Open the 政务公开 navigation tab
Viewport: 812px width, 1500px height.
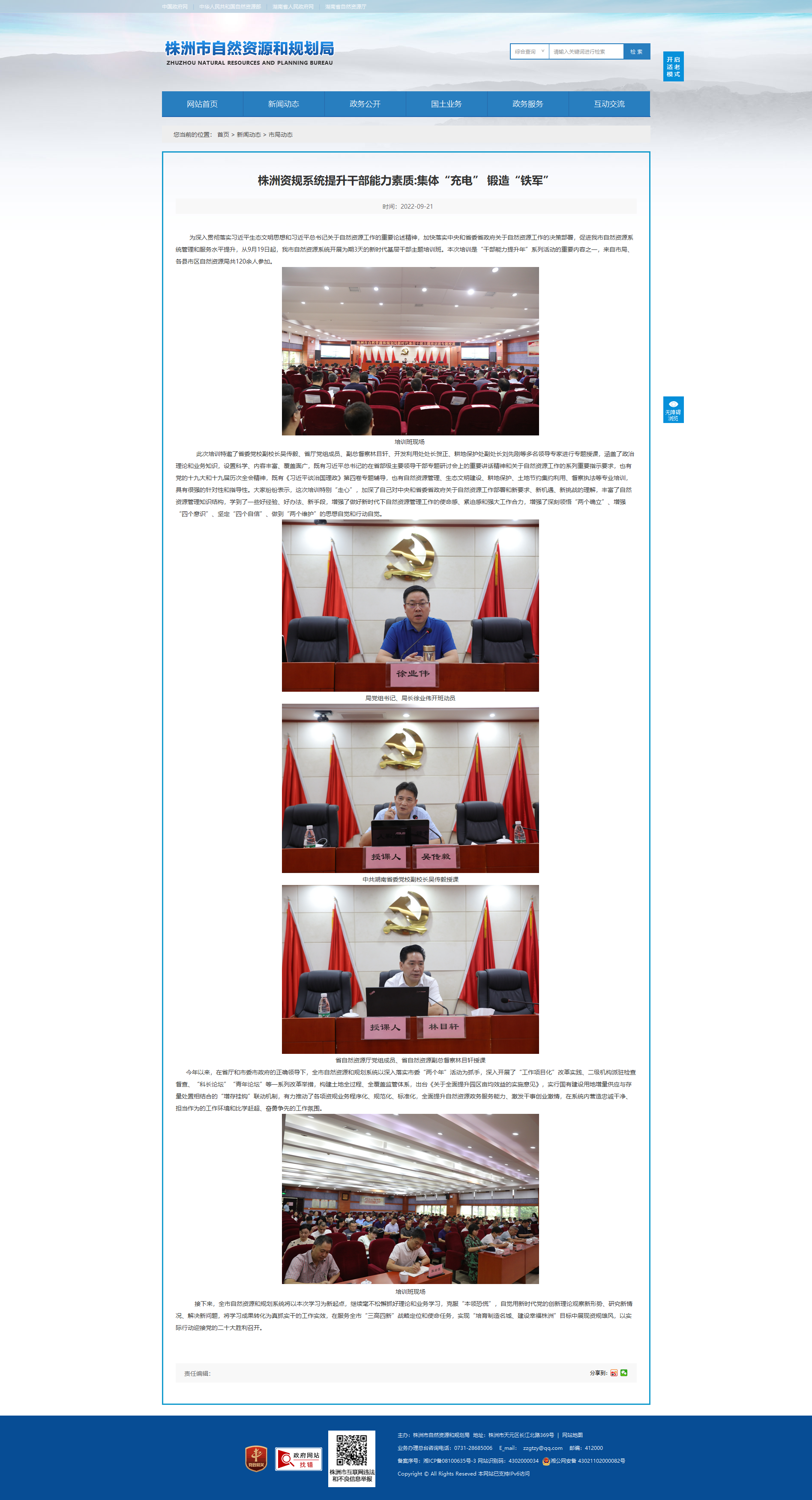click(365, 104)
